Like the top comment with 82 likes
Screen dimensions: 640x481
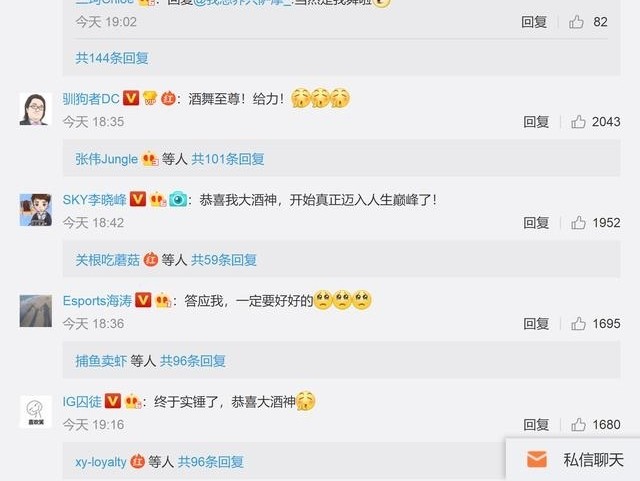pyautogui.click(x=577, y=22)
